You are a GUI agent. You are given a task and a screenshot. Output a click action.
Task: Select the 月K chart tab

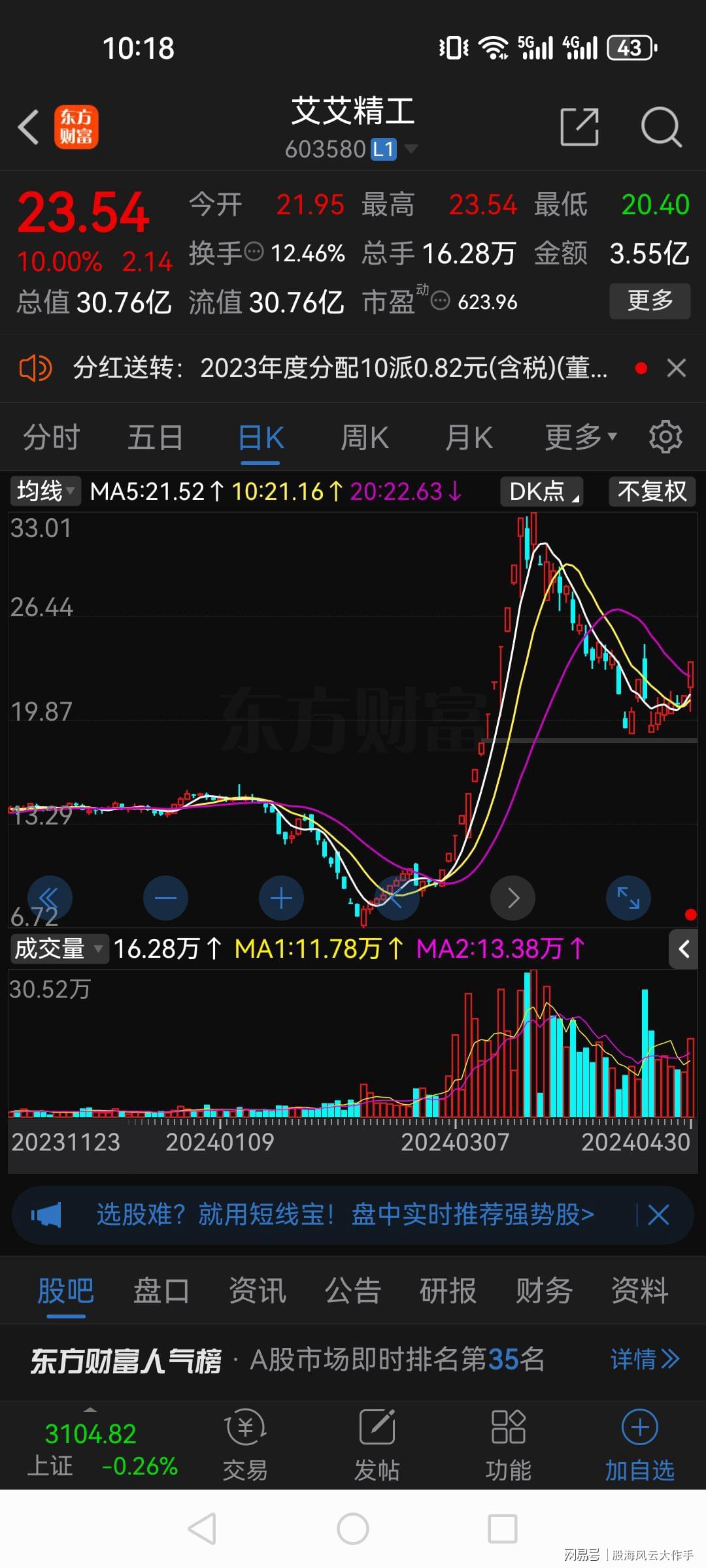pyautogui.click(x=469, y=437)
